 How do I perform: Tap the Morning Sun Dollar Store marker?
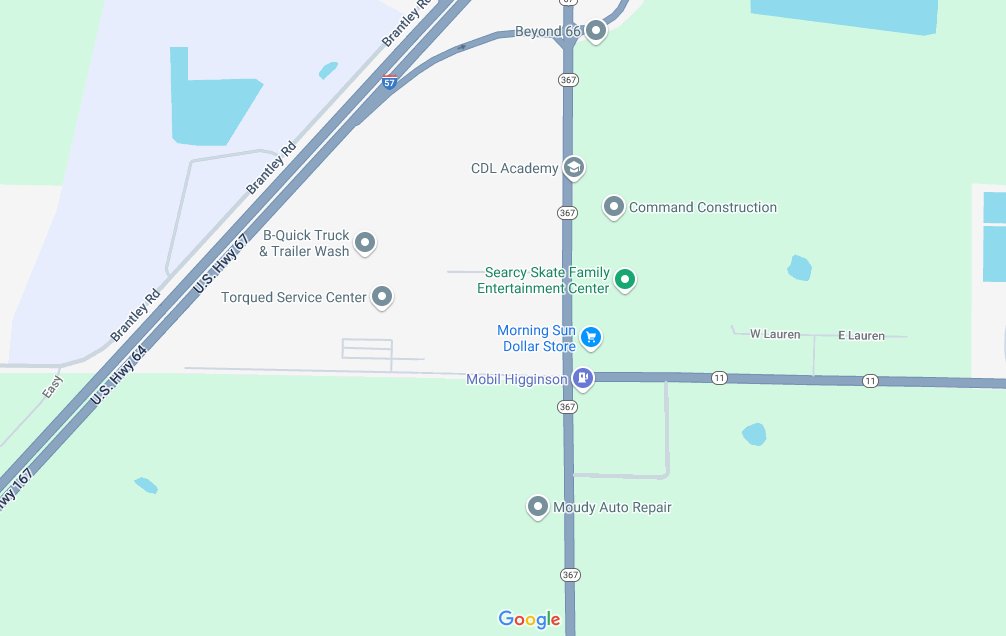point(591,337)
